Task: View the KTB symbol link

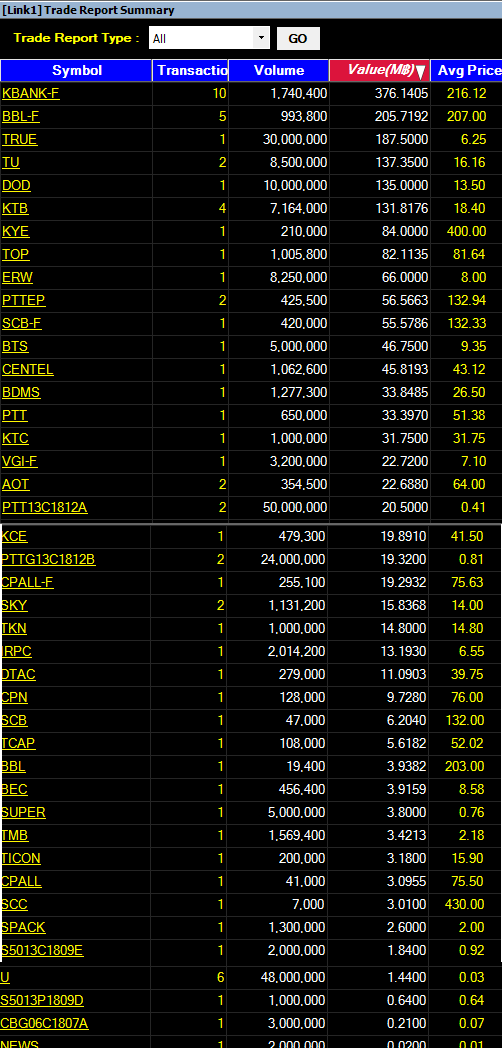Action: 15,209
